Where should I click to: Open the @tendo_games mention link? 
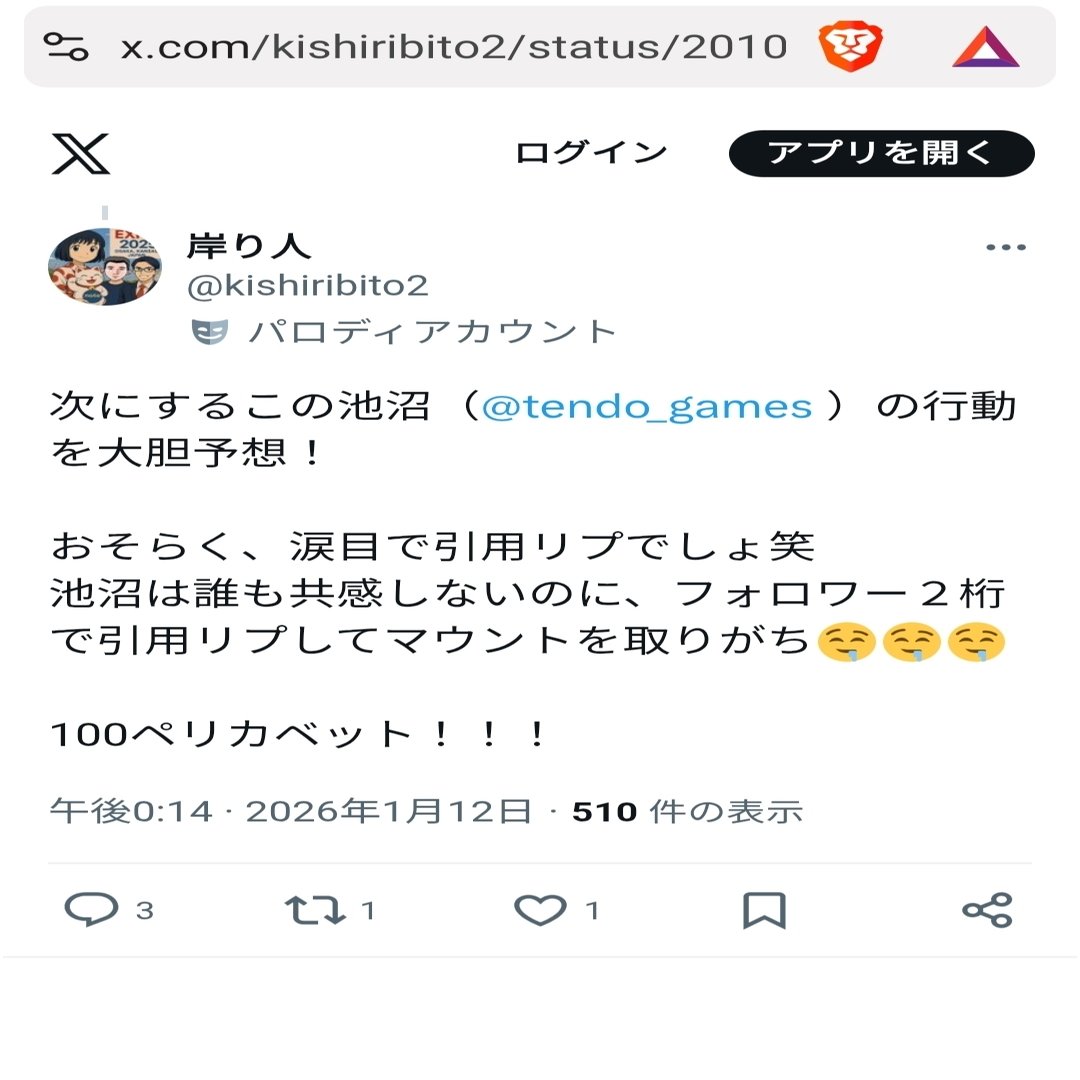point(647,406)
